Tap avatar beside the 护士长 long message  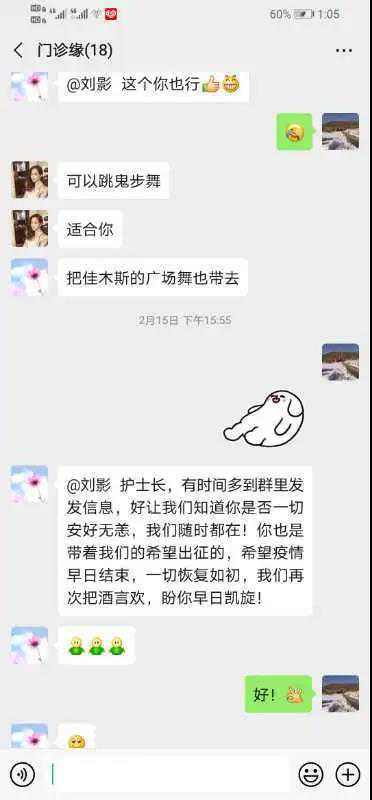(30, 484)
